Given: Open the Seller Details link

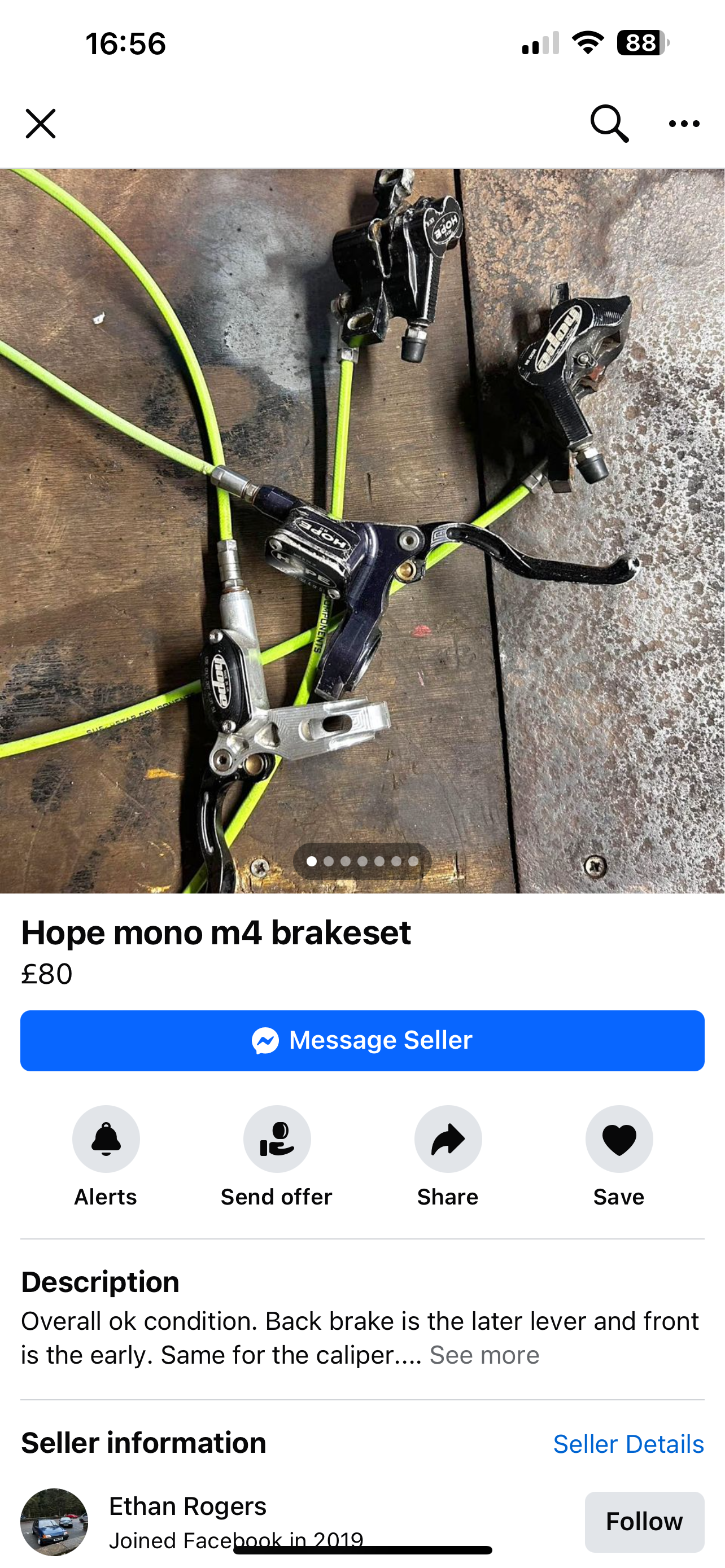Looking at the screenshot, I should [x=629, y=1444].
